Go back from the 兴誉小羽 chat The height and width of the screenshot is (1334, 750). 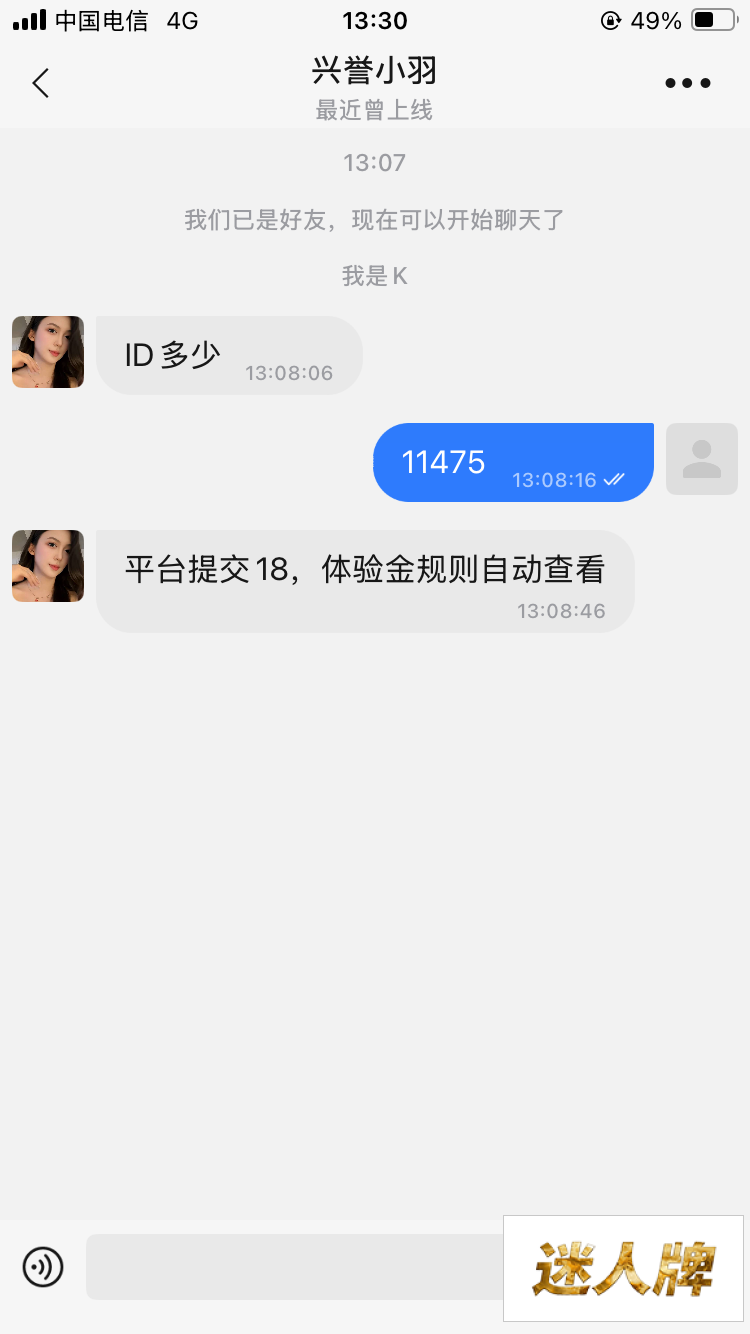click(41, 83)
